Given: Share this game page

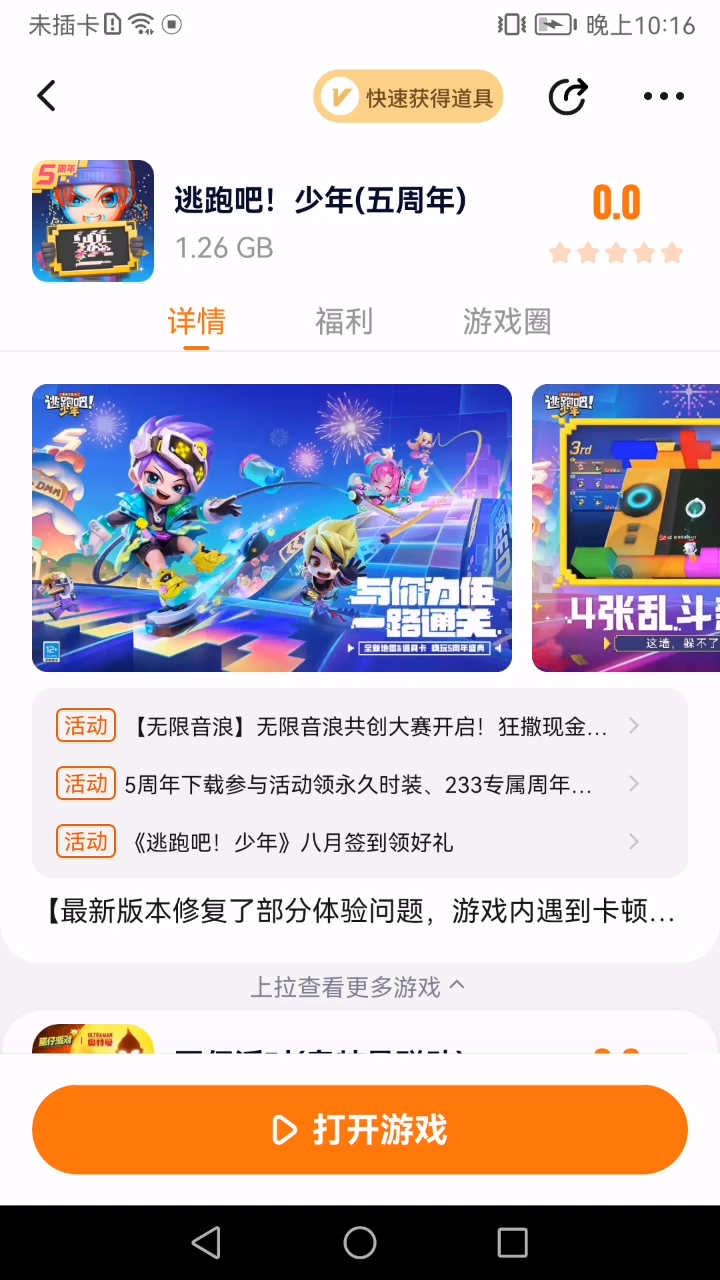Looking at the screenshot, I should 568,96.
